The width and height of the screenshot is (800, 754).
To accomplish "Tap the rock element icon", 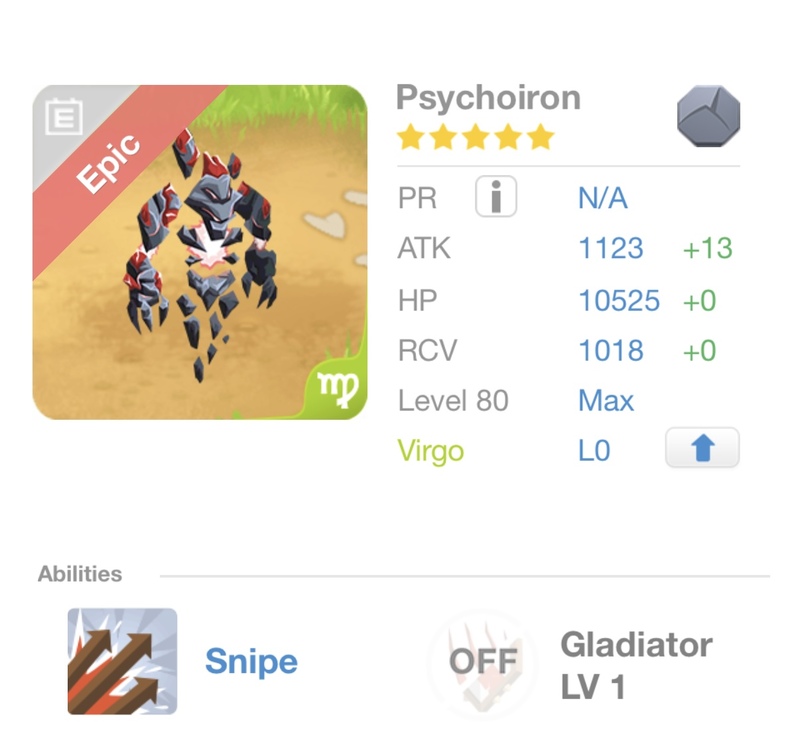I will point(708,117).
